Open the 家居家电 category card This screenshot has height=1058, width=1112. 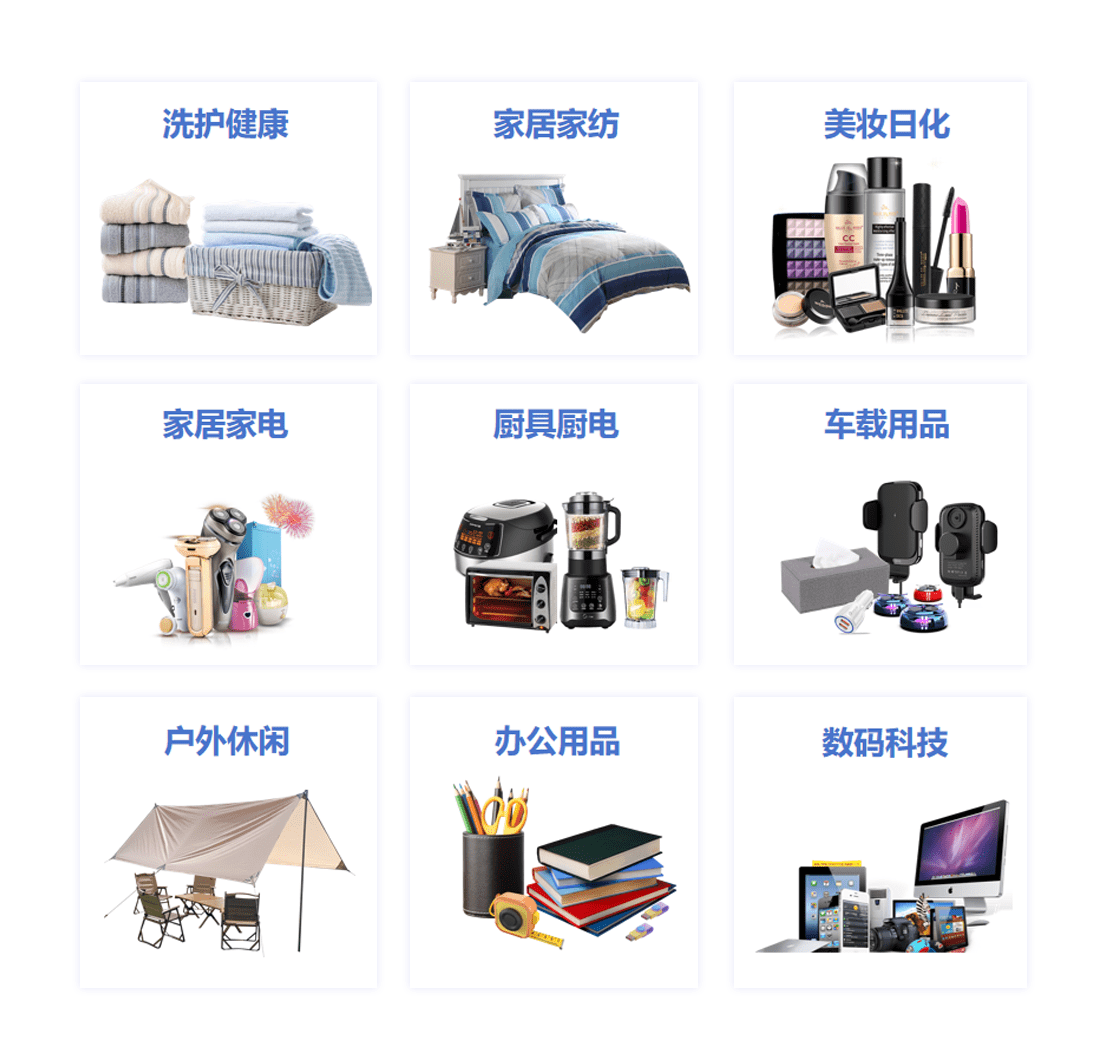[228, 524]
